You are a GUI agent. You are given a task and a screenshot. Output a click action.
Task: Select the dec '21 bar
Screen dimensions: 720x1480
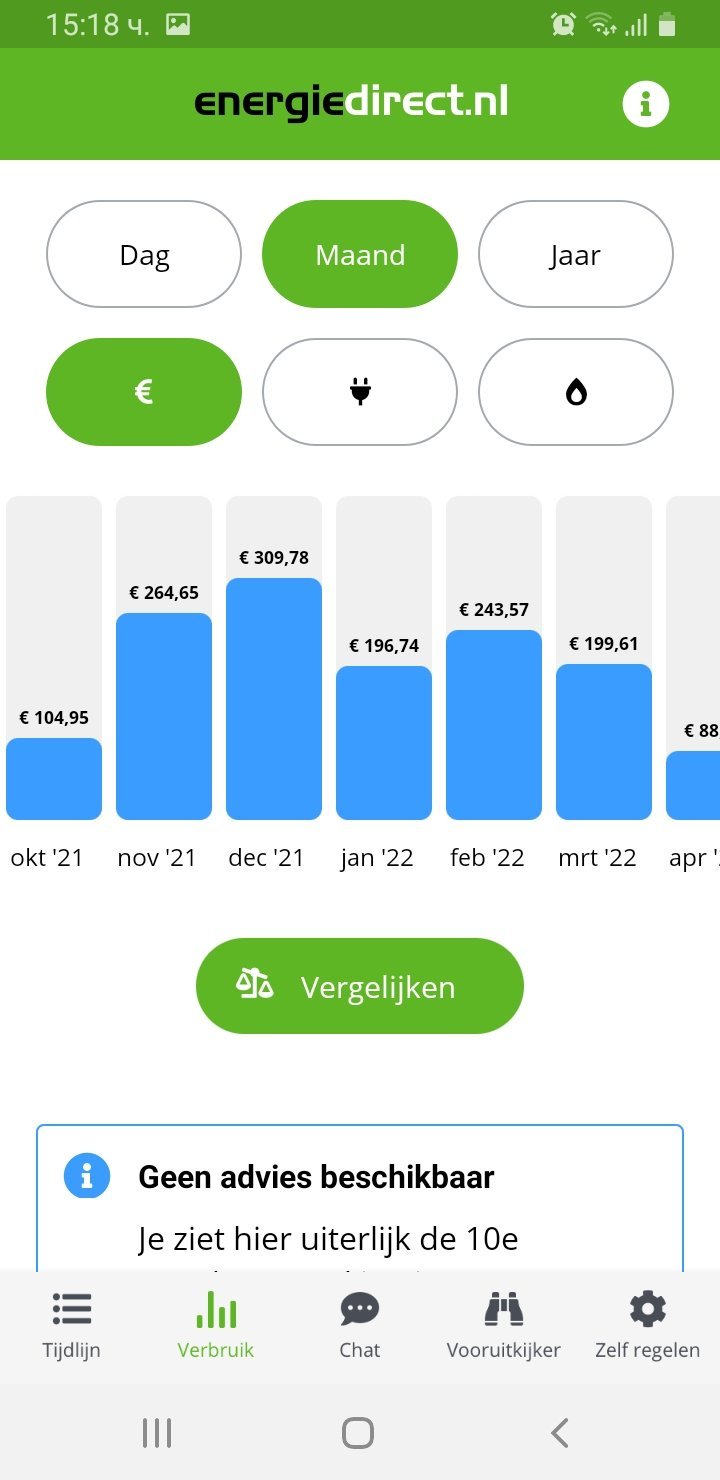click(x=274, y=698)
